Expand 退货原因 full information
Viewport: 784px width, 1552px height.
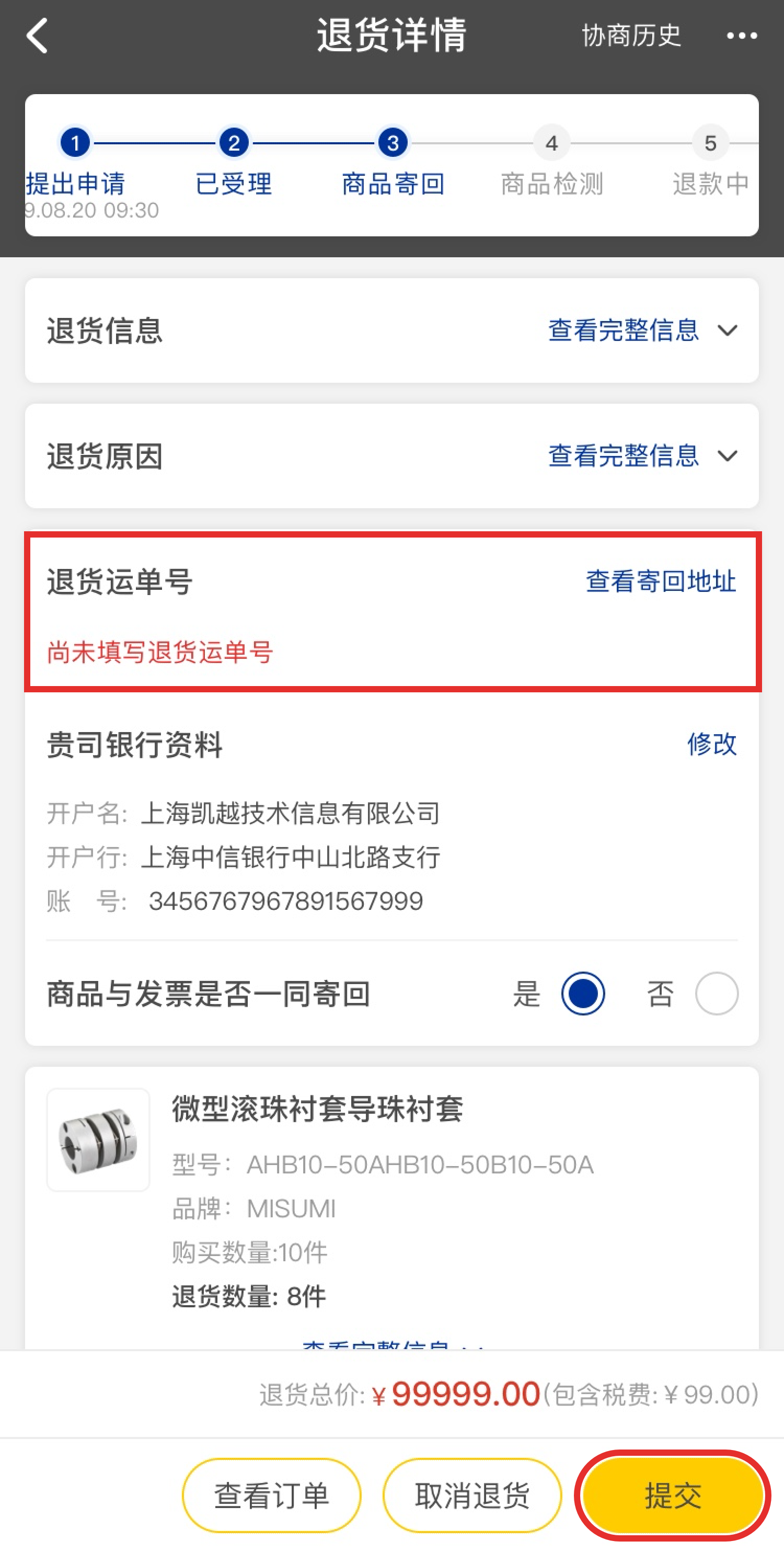point(641,456)
